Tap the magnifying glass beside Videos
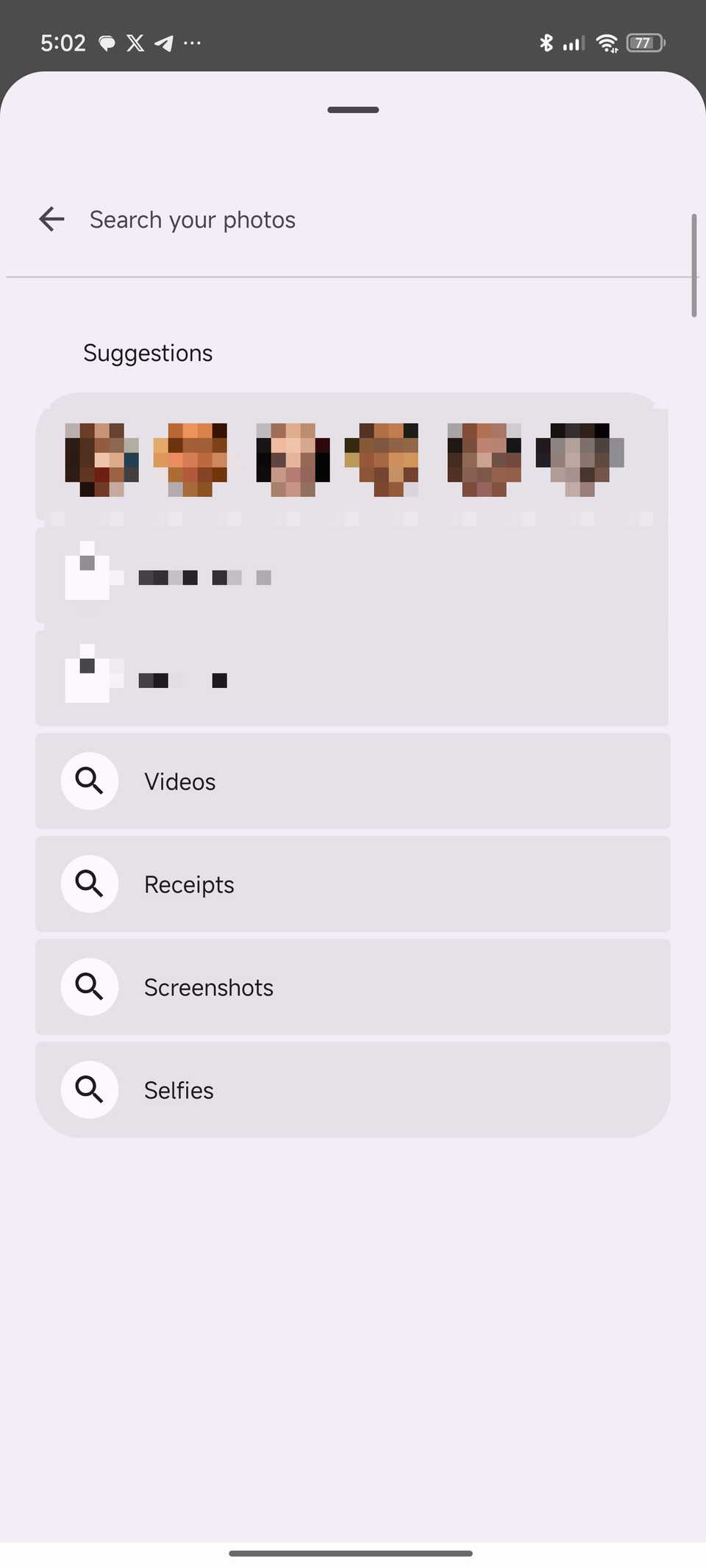Screen dimensions: 706x1568 pos(89,781)
